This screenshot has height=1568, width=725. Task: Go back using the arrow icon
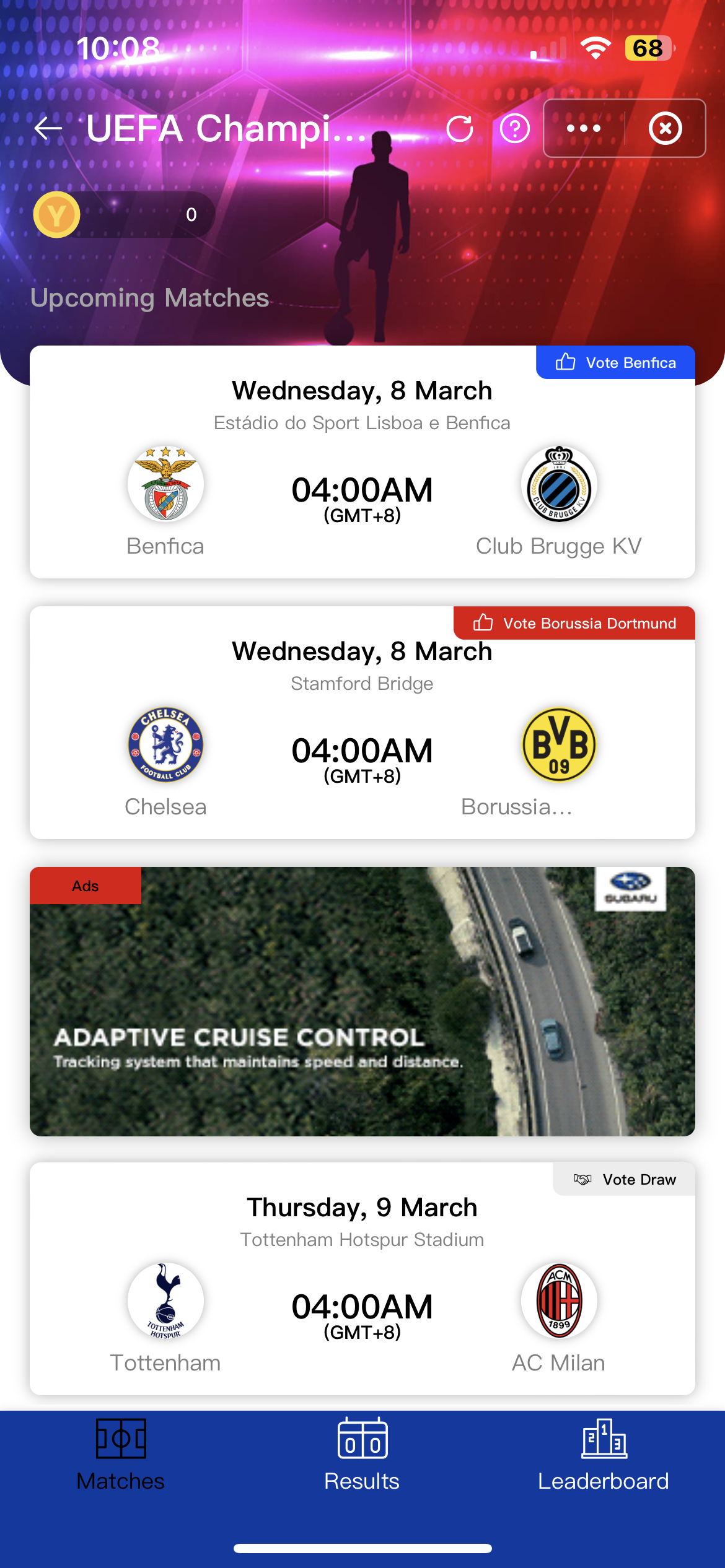48,128
